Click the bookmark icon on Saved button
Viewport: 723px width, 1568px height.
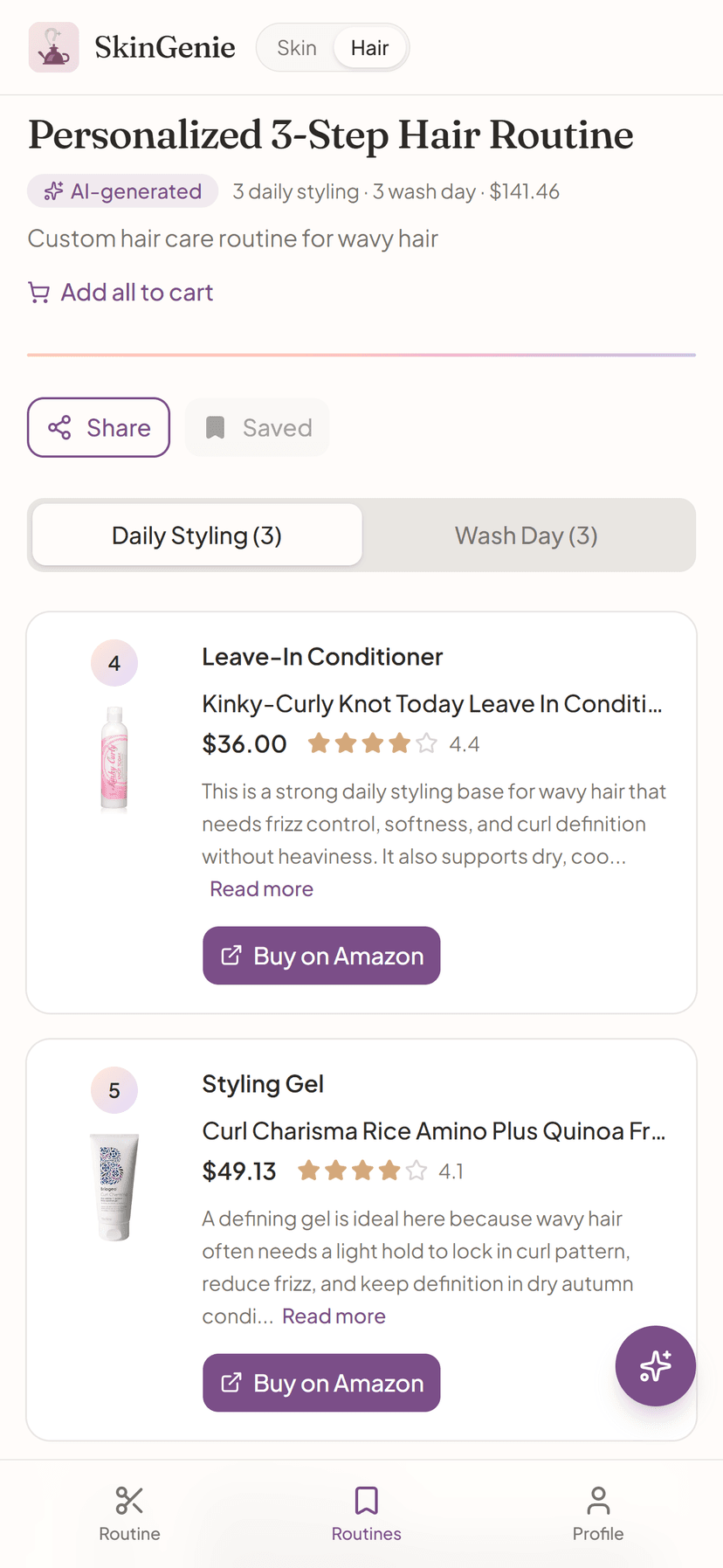tap(215, 427)
